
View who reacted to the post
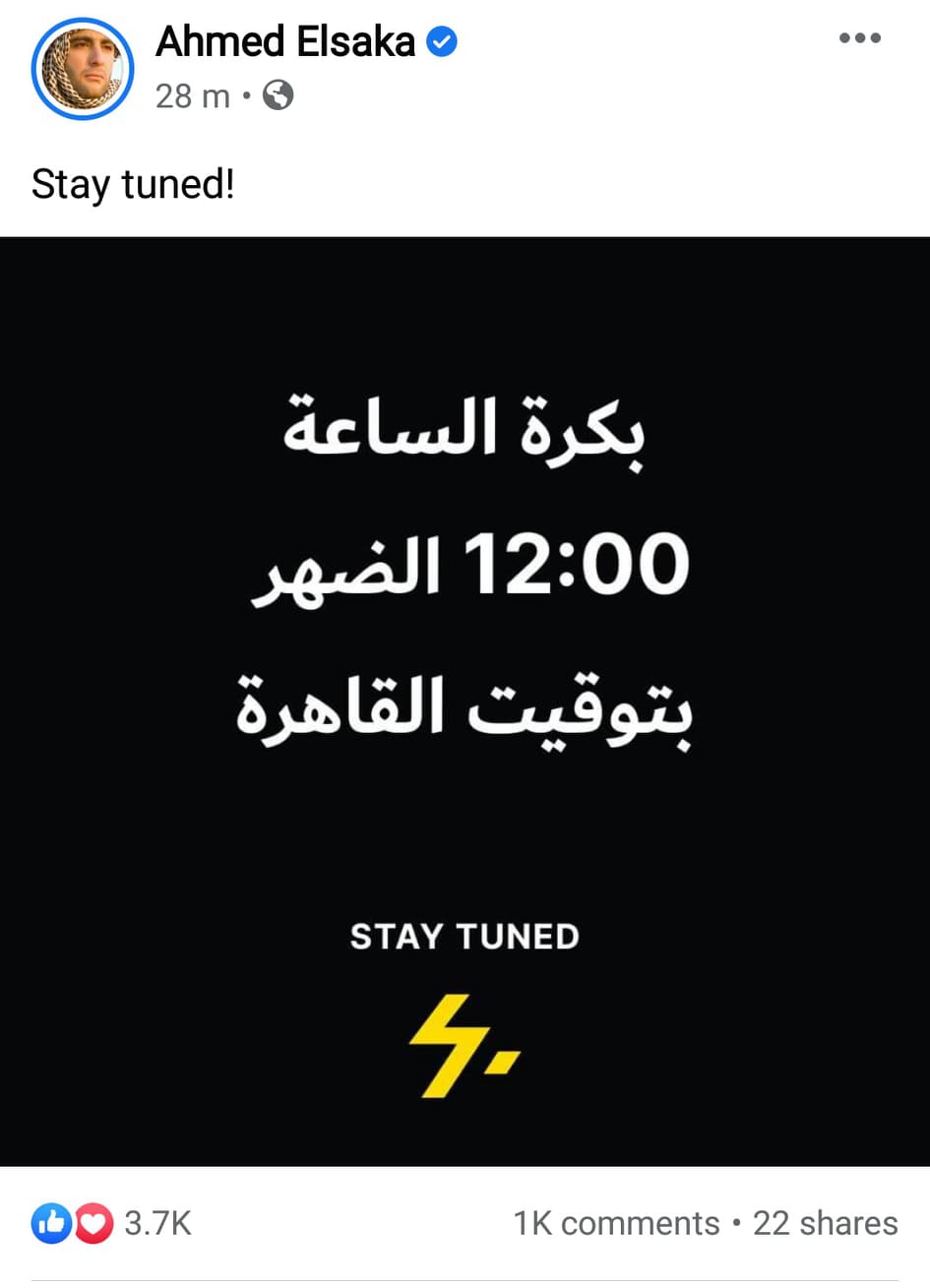[111, 1223]
